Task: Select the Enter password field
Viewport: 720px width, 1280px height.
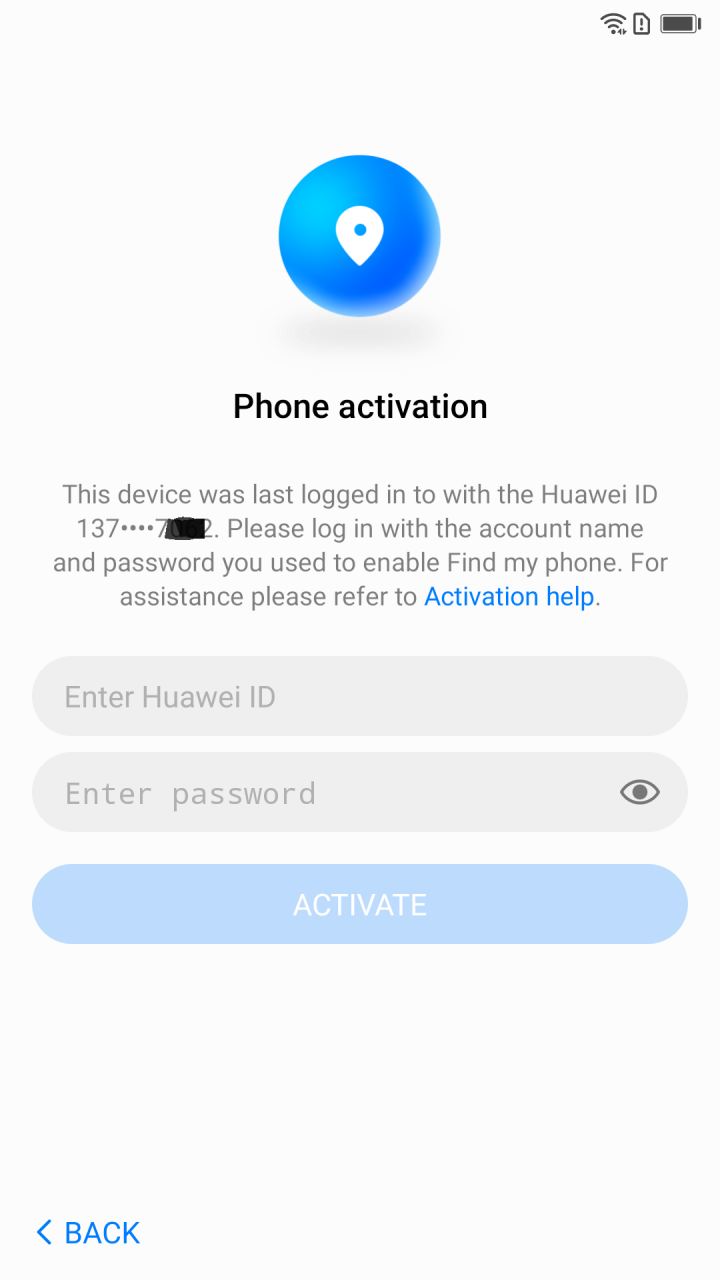Action: (x=360, y=792)
